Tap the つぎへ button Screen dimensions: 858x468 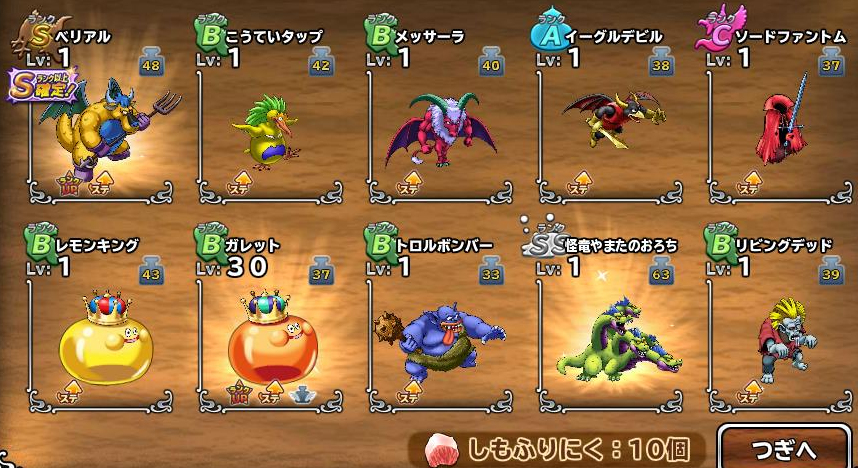(x=786, y=445)
